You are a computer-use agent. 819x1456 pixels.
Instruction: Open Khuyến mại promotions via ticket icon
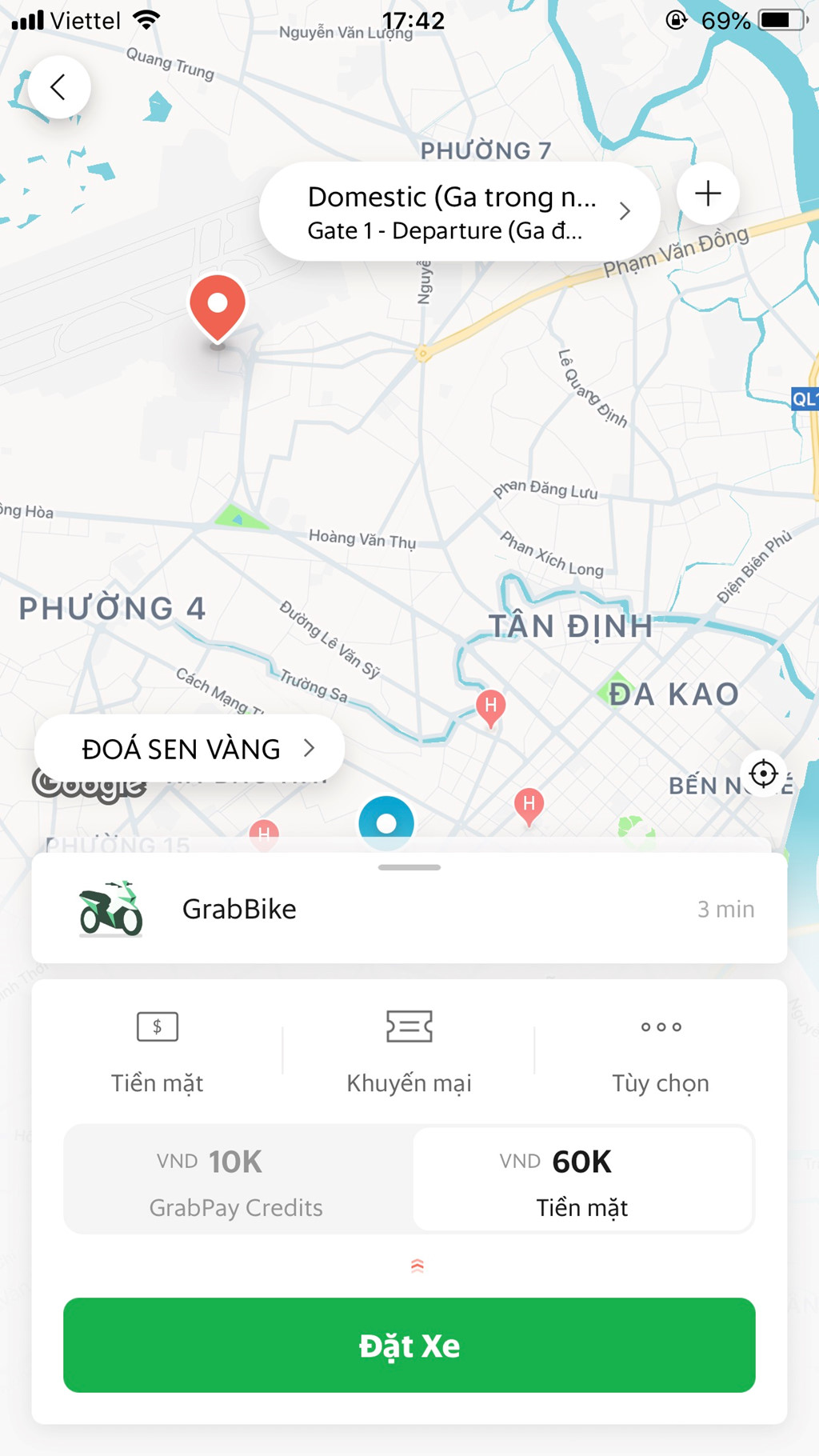click(409, 1027)
